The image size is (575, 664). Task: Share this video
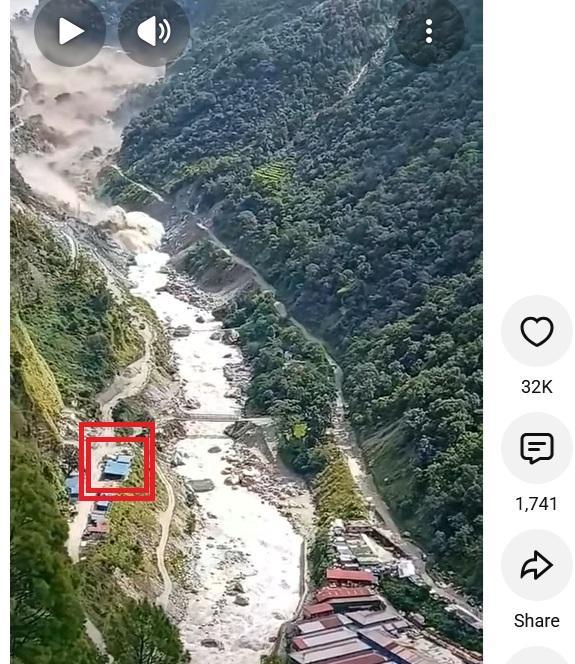tap(536, 565)
